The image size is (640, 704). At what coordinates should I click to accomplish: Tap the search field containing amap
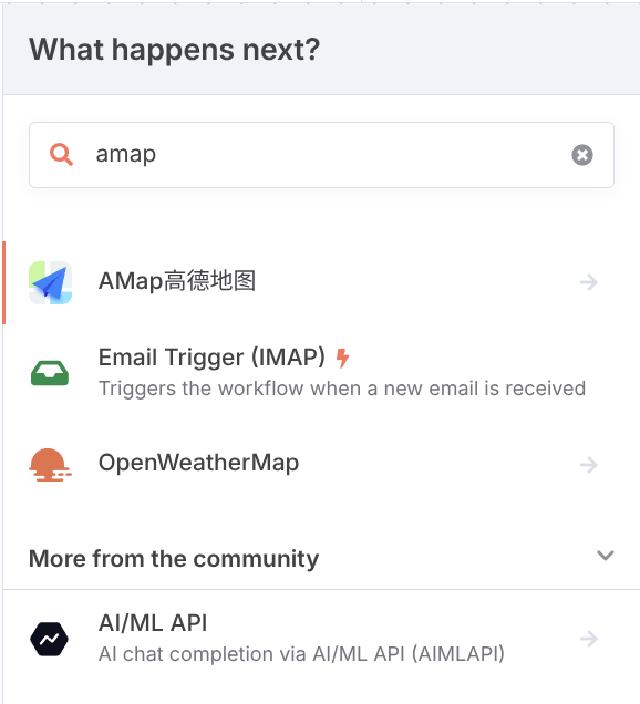tap(320, 155)
